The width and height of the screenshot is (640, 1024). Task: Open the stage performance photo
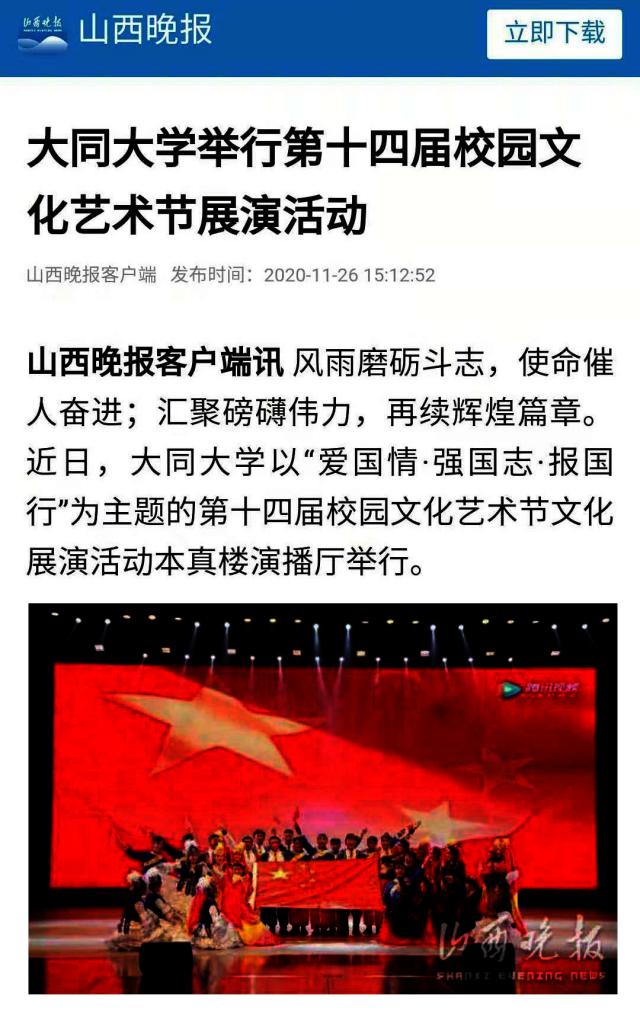[x=322, y=798]
